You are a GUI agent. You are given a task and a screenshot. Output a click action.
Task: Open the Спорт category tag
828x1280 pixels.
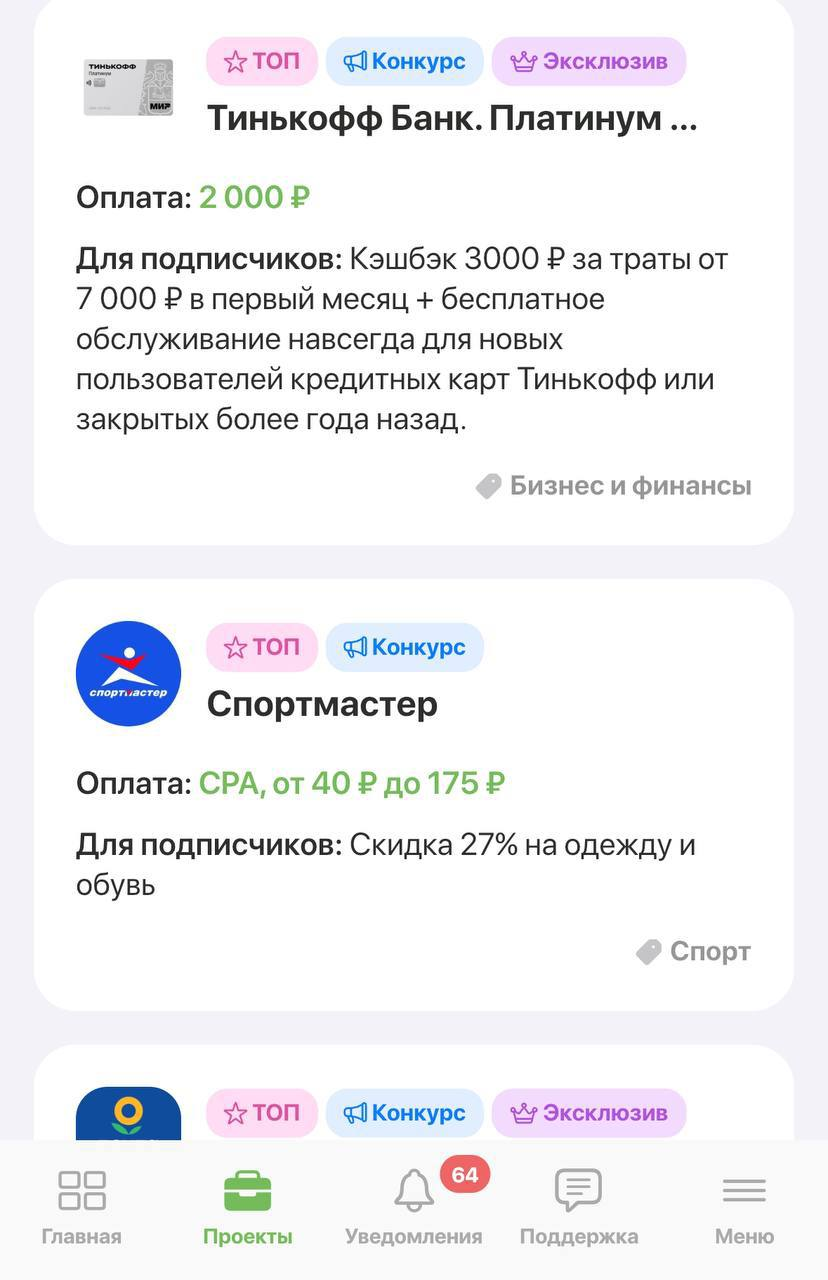pyautogui.click(x=712, y=951)
